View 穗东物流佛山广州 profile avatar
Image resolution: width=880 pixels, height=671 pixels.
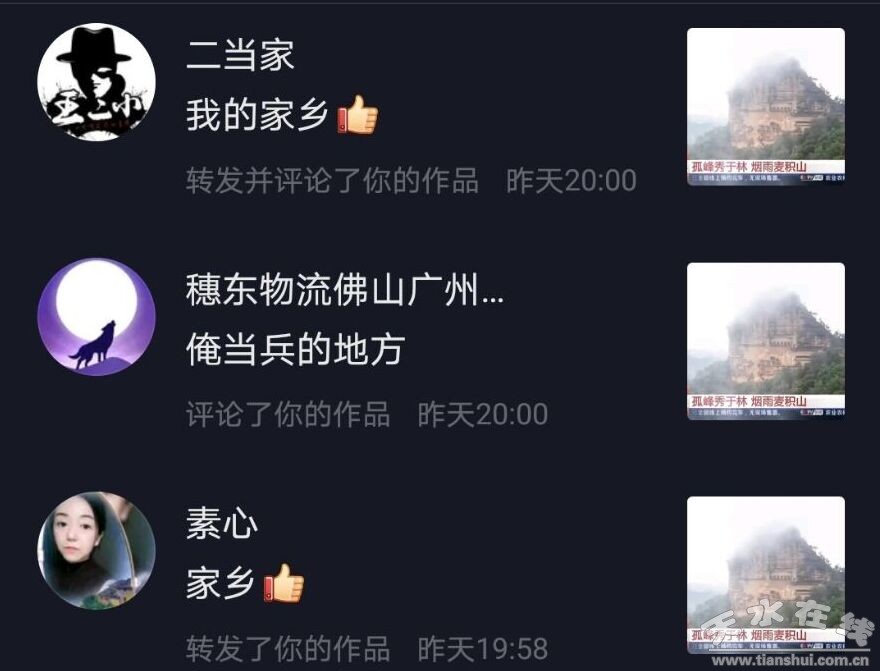pos(96,317)
